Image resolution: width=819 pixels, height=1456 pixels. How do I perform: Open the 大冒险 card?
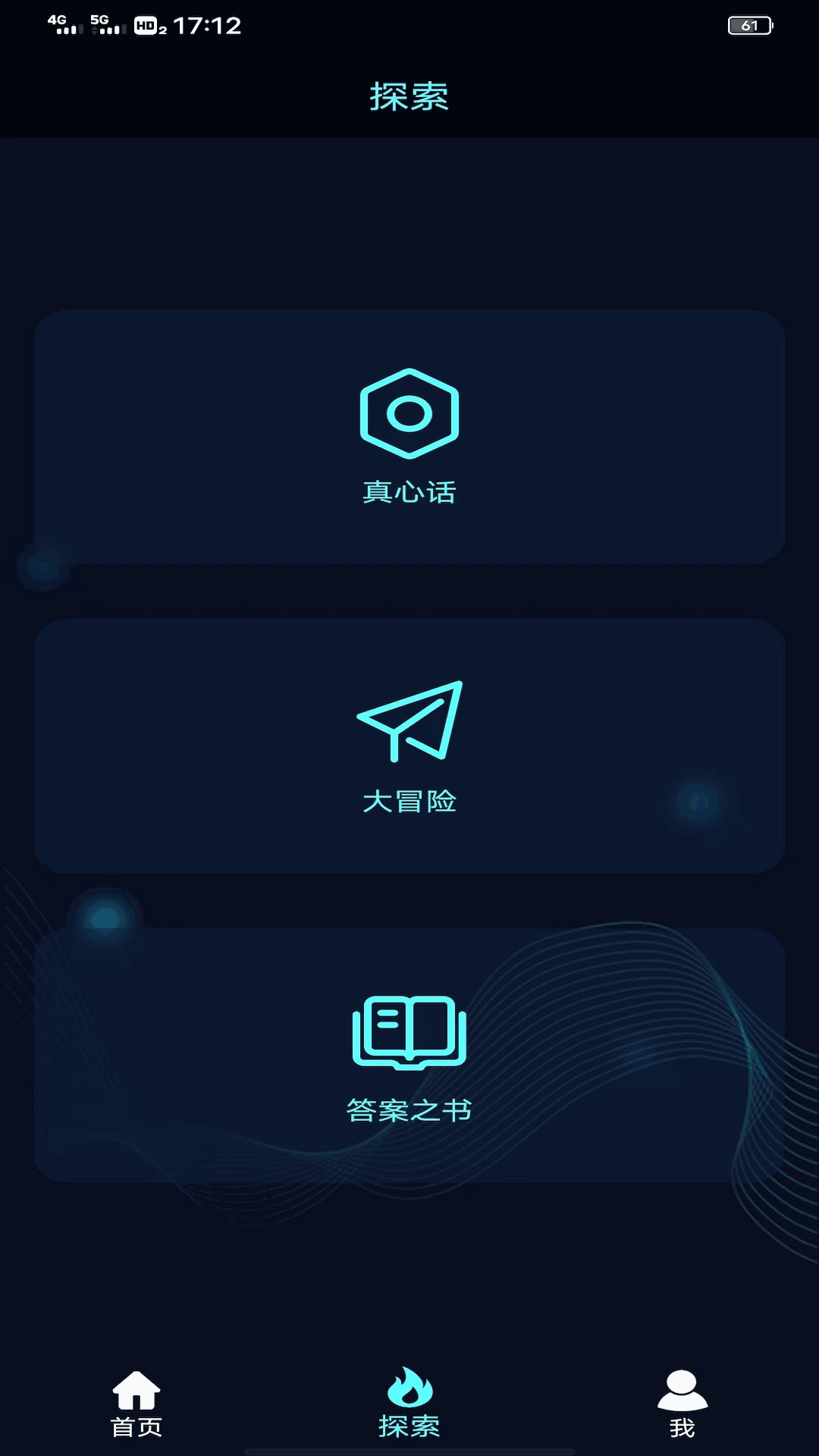click(x=409, y=746)
